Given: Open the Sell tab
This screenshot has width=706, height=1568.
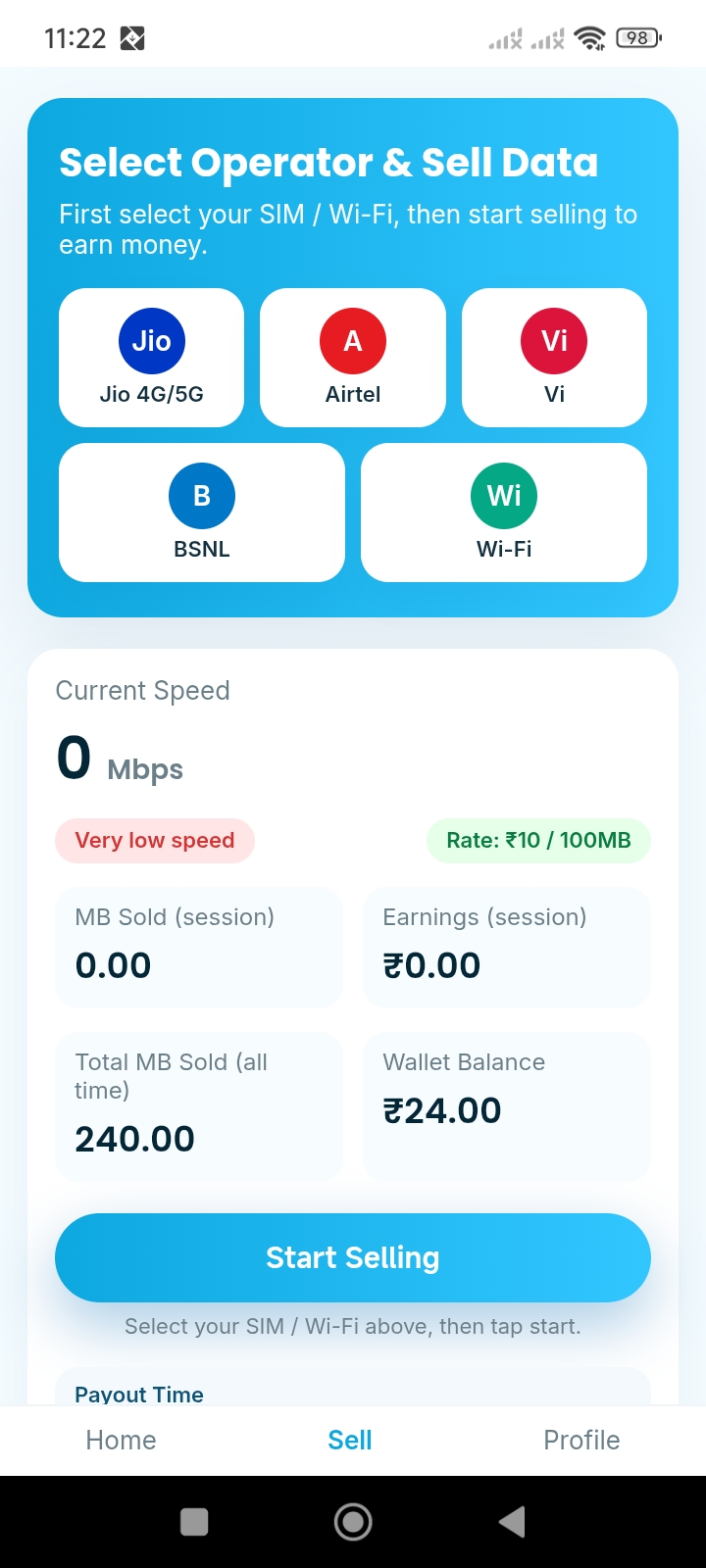Looking at the screenshot, I should point(350,1440).
